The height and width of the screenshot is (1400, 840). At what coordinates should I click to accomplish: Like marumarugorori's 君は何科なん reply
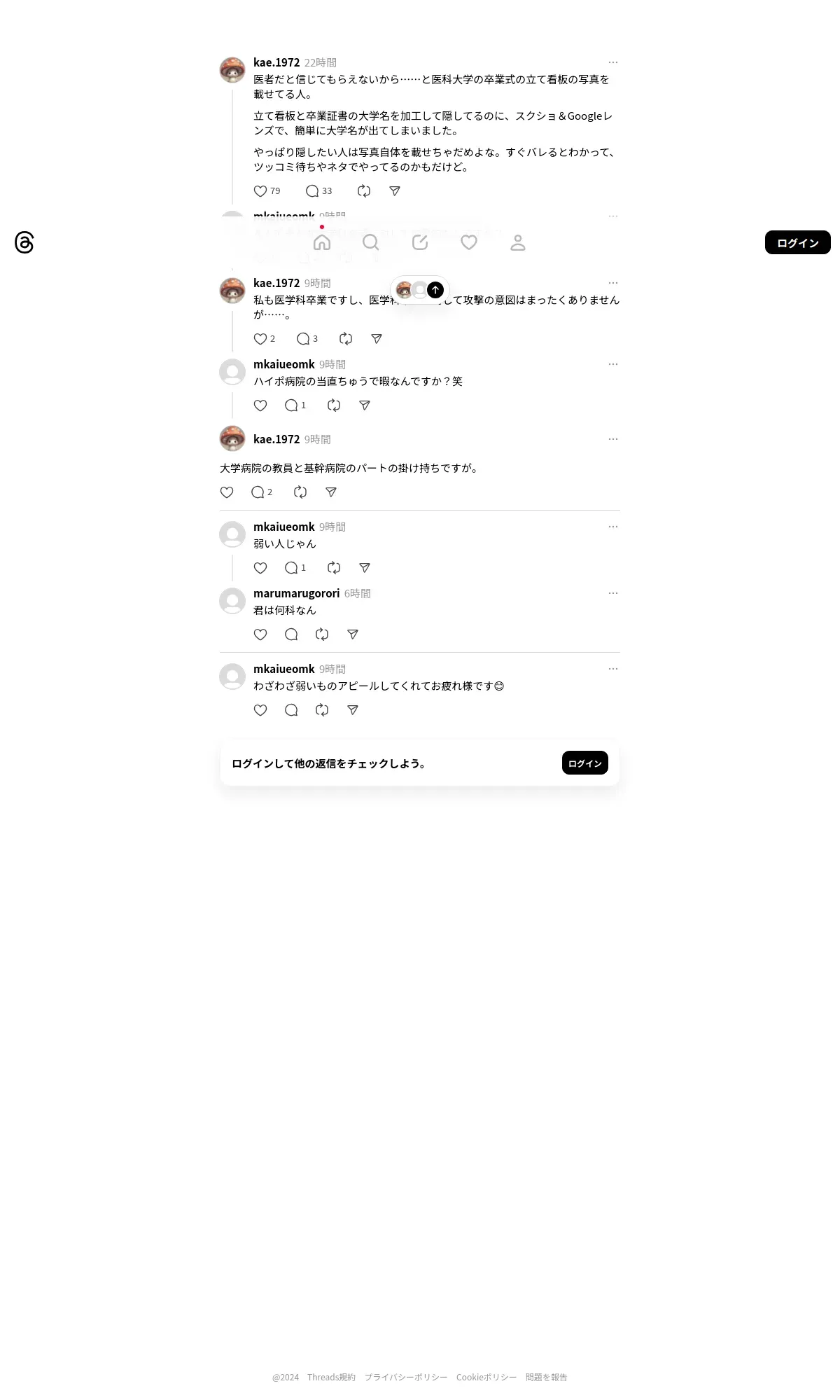[x=260, y=635]
